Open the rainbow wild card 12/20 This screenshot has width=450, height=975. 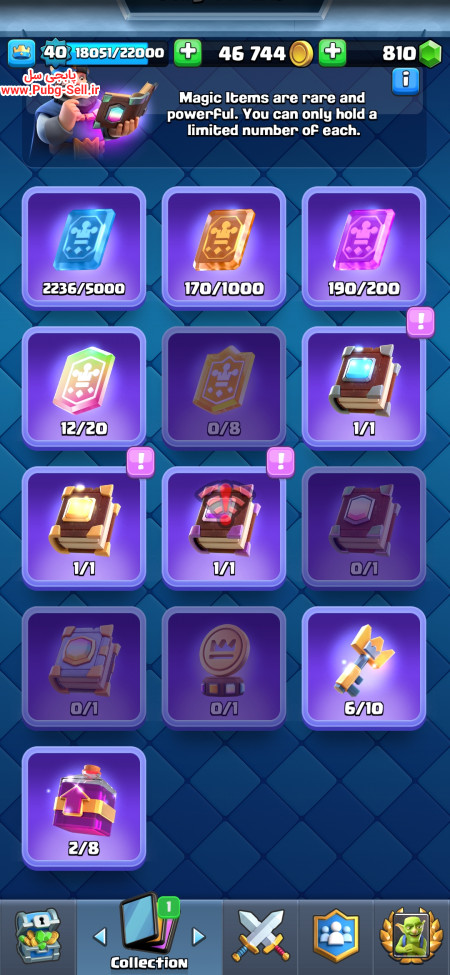(84, 387)
